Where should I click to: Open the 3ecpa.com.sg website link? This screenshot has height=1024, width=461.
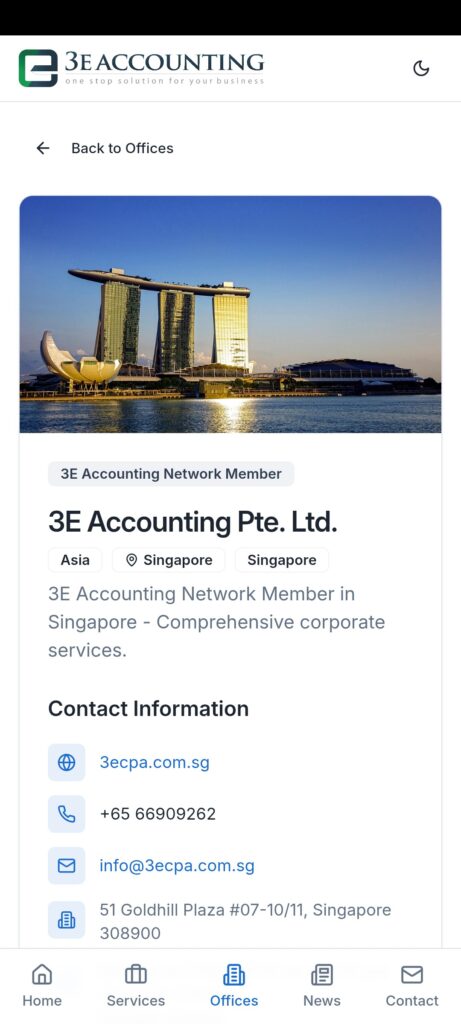point(154,762)
